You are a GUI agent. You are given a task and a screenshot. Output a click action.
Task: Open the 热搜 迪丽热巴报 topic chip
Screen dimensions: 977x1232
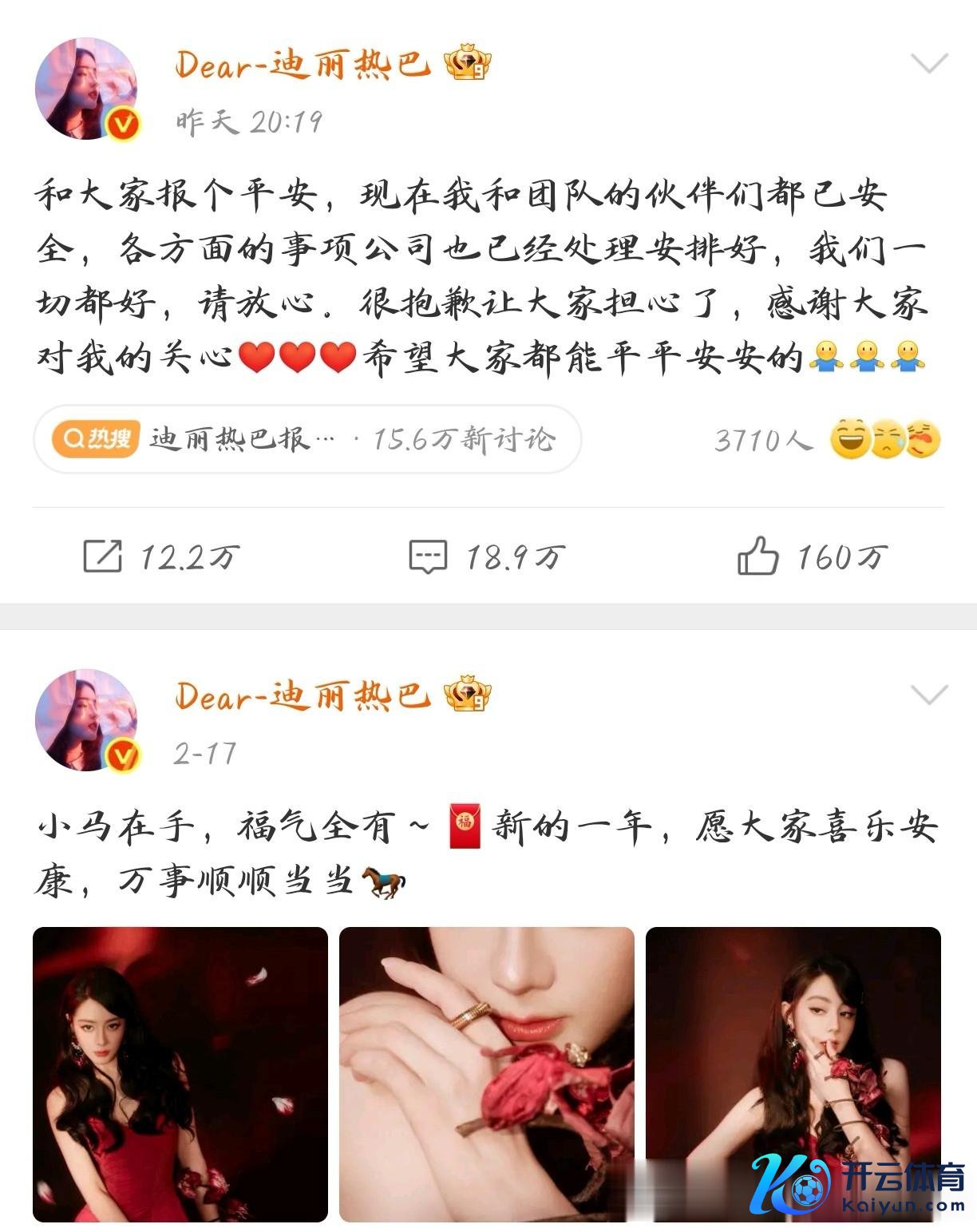tap(307, 439)
